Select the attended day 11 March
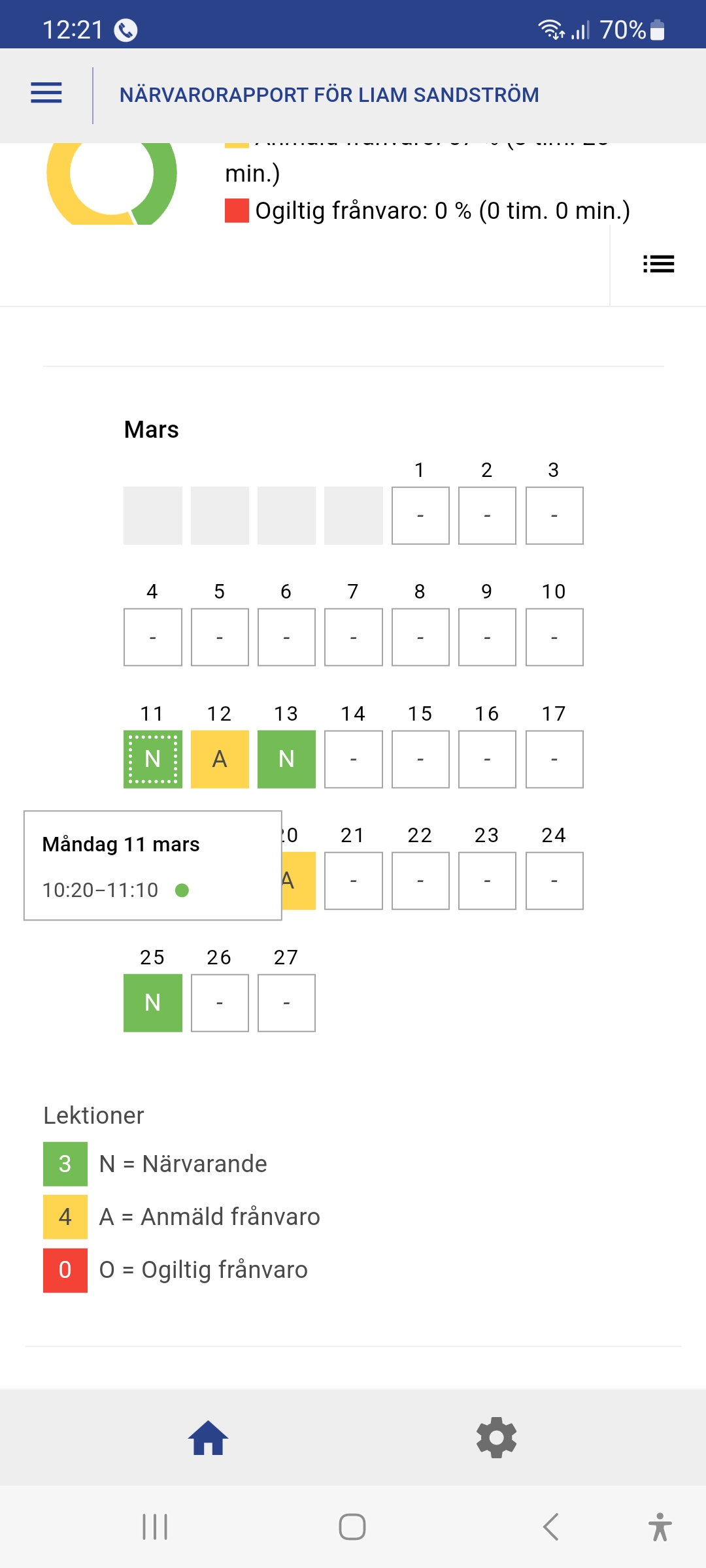This screenshot has width=706, height=1568. coord(153,759)
